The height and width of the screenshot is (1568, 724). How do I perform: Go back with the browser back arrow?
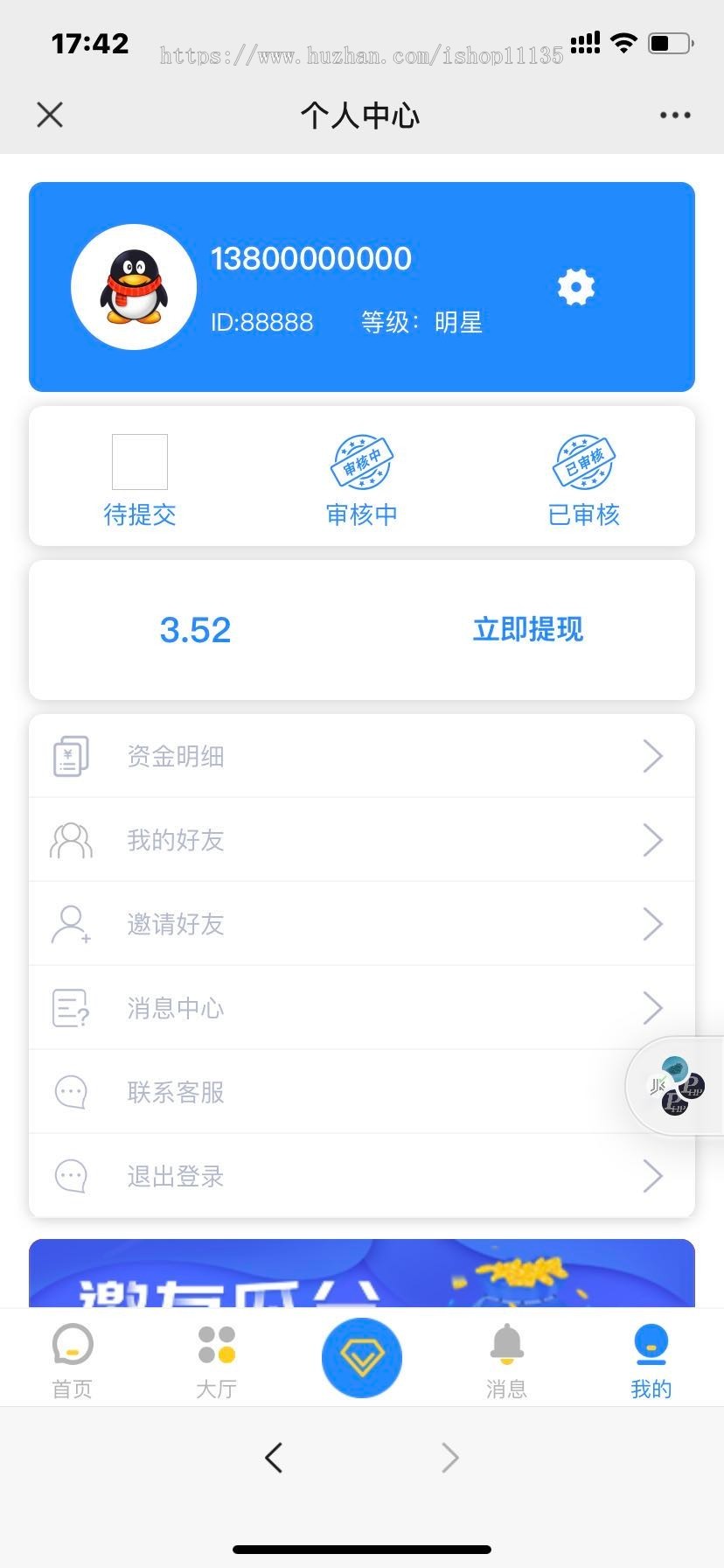[274, 1458]
